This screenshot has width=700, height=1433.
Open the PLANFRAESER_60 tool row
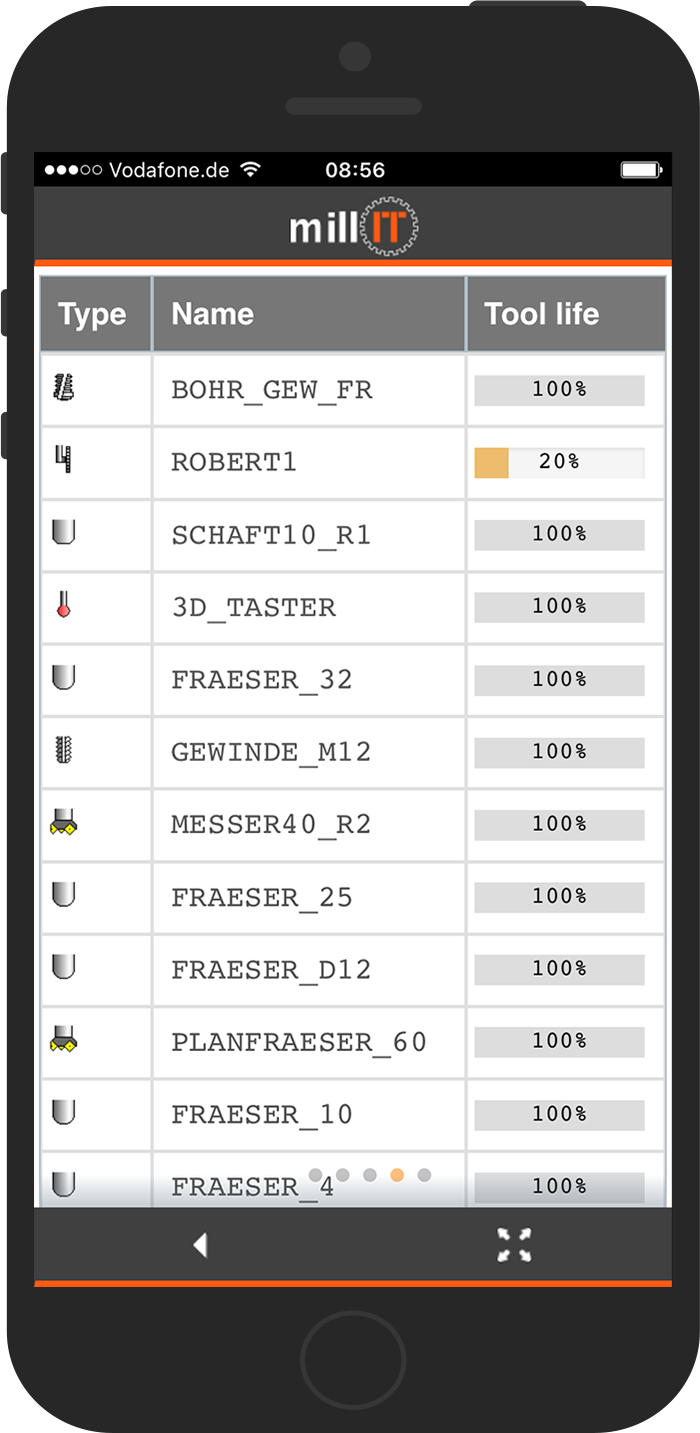pos(353,1042)
